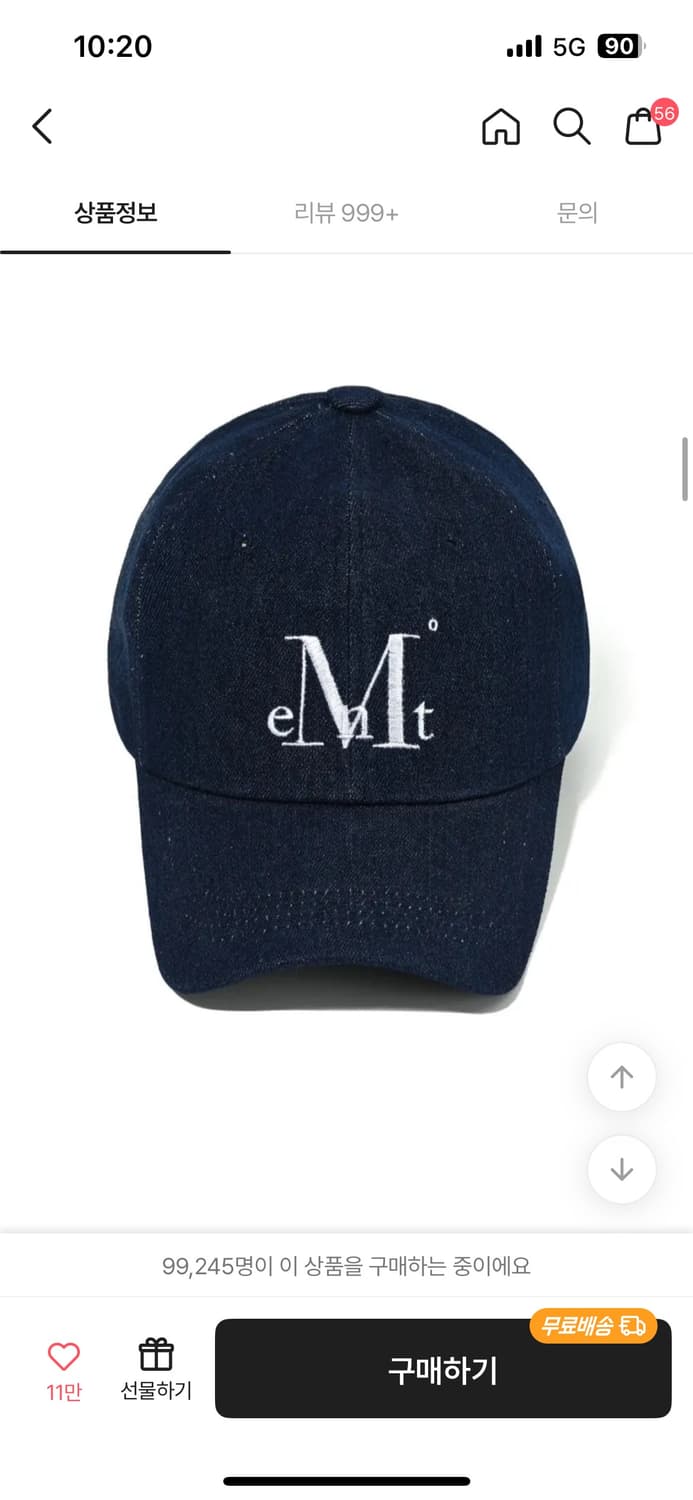
Task: Tap 선물하기 to send as gift
Action: pos(156,1369)
